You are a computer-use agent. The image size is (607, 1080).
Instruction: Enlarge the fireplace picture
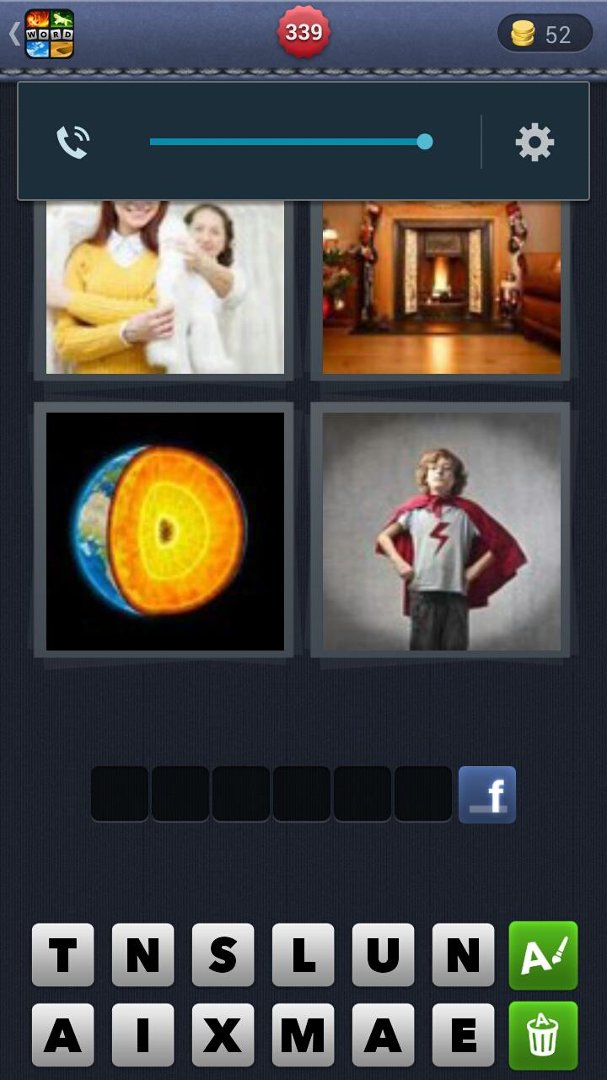tap(441, 287)
